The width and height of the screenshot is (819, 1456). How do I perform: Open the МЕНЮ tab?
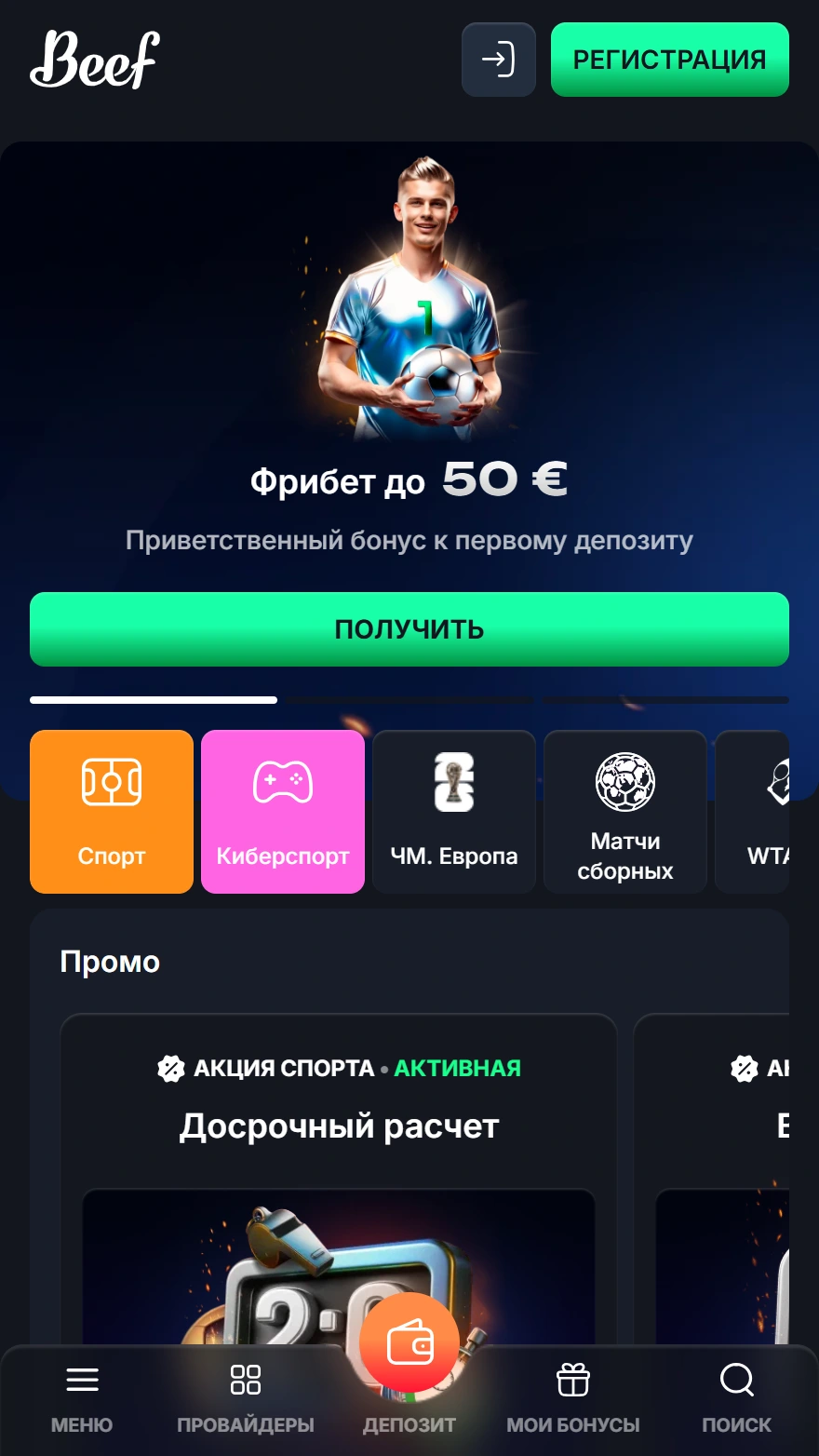82,1397
